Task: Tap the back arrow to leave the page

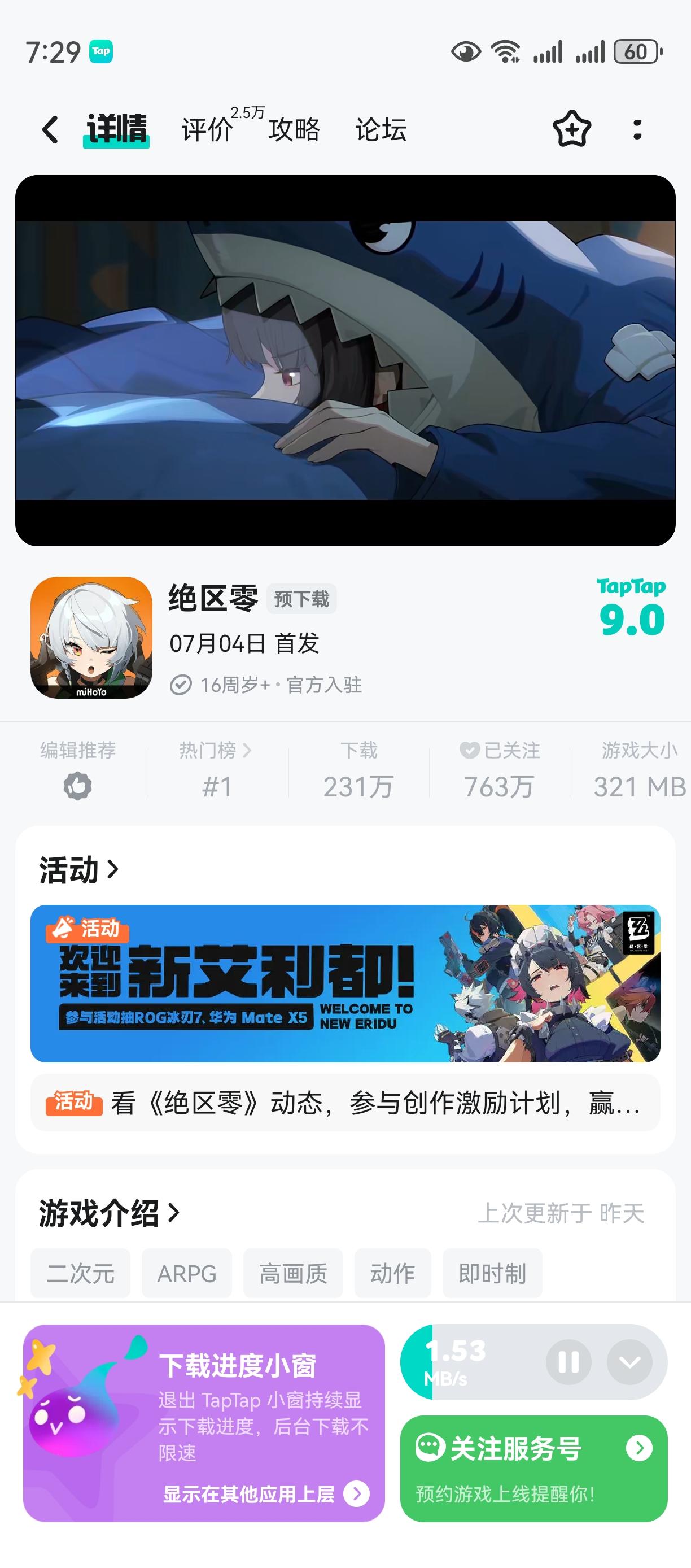Action: coord(51,130)
